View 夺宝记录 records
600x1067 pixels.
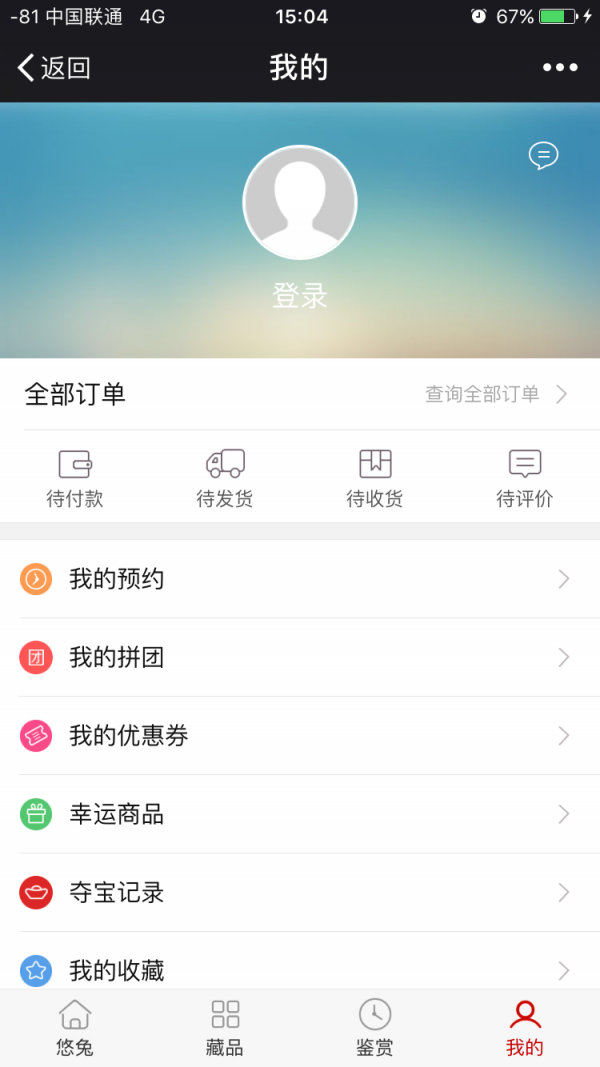tap(300, 892)
